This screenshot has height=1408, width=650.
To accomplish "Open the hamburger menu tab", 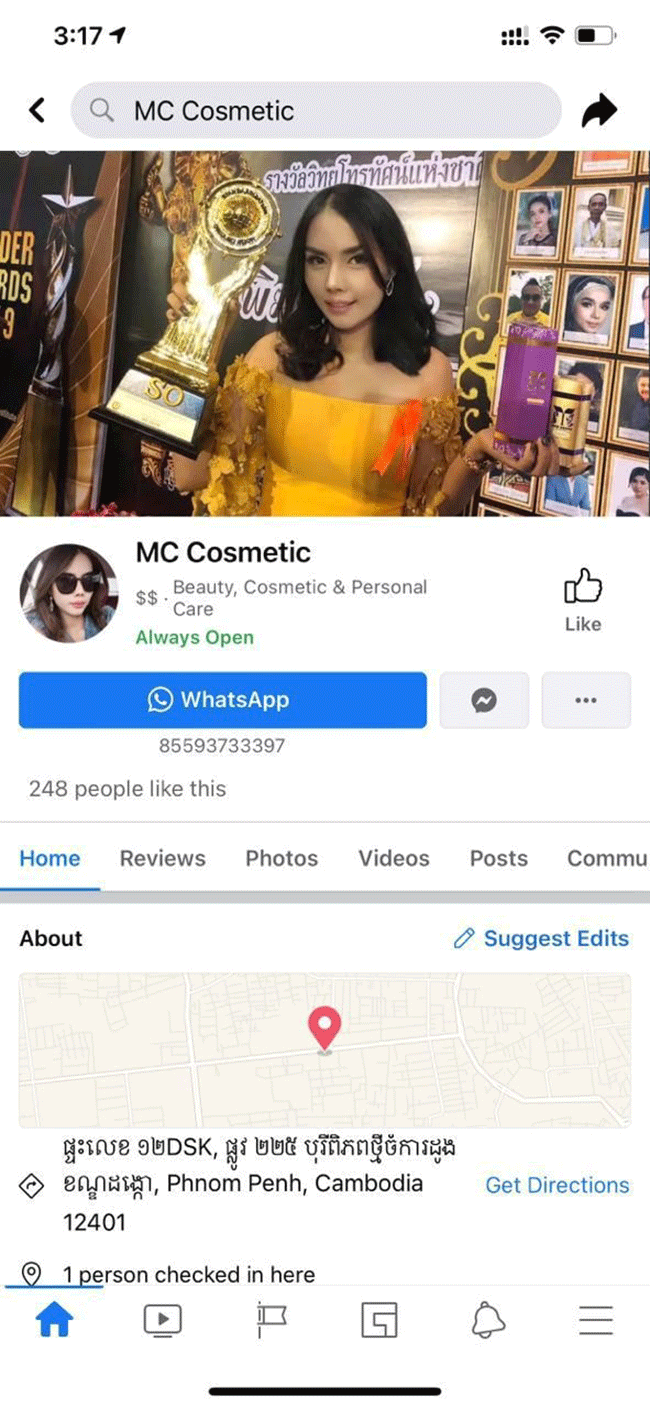I will (596, 1322).
